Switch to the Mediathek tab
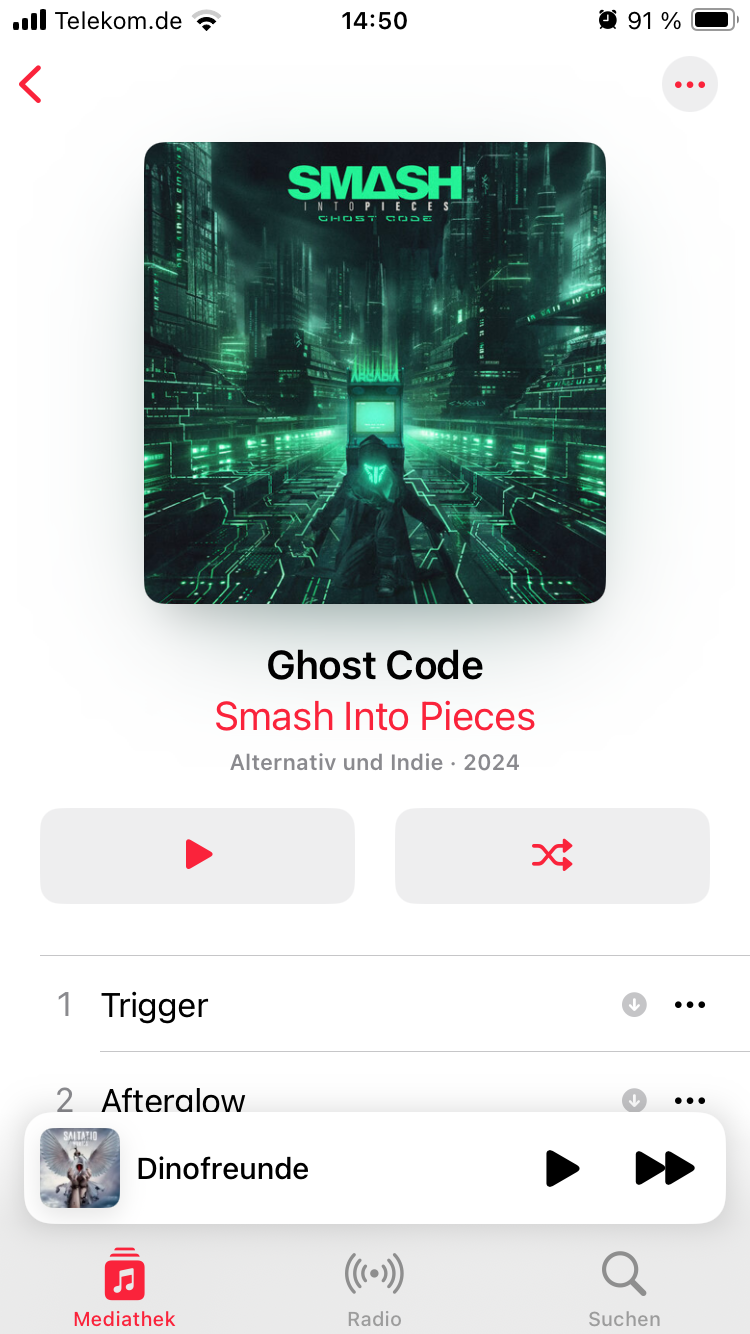The image size is (750, 1334). [x=125, y=1288]
